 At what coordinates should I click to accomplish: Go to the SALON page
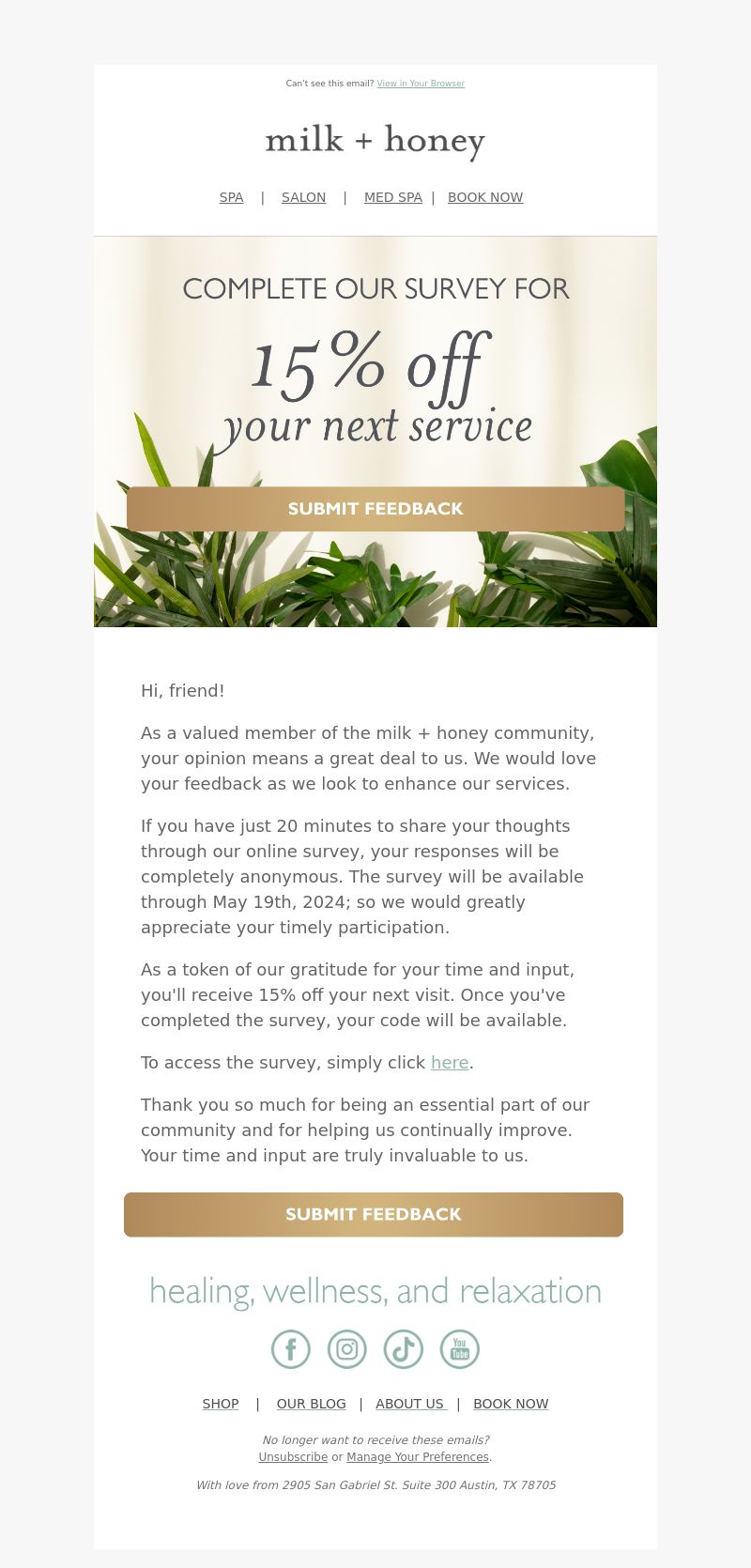pos(303,197)
